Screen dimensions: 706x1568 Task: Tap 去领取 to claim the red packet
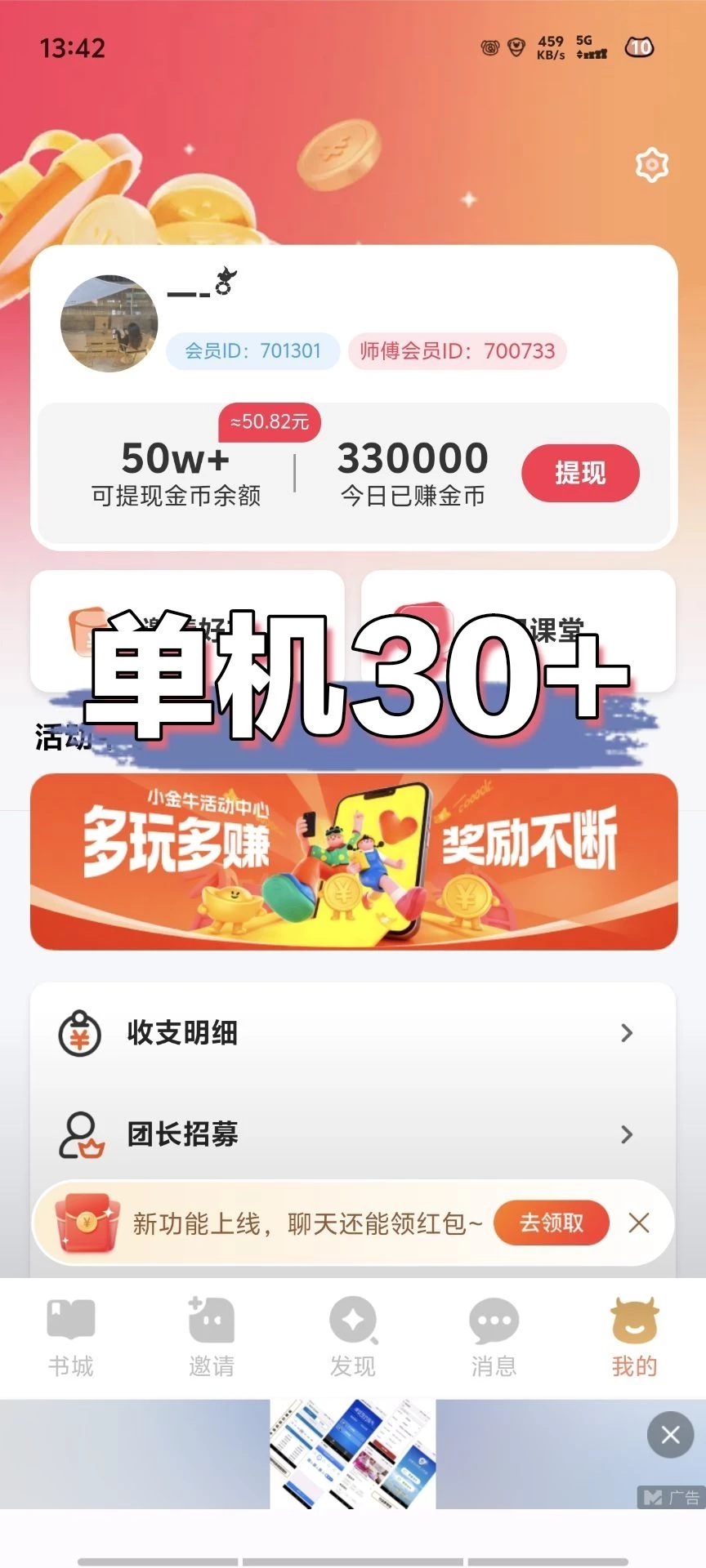(552, 1223)
